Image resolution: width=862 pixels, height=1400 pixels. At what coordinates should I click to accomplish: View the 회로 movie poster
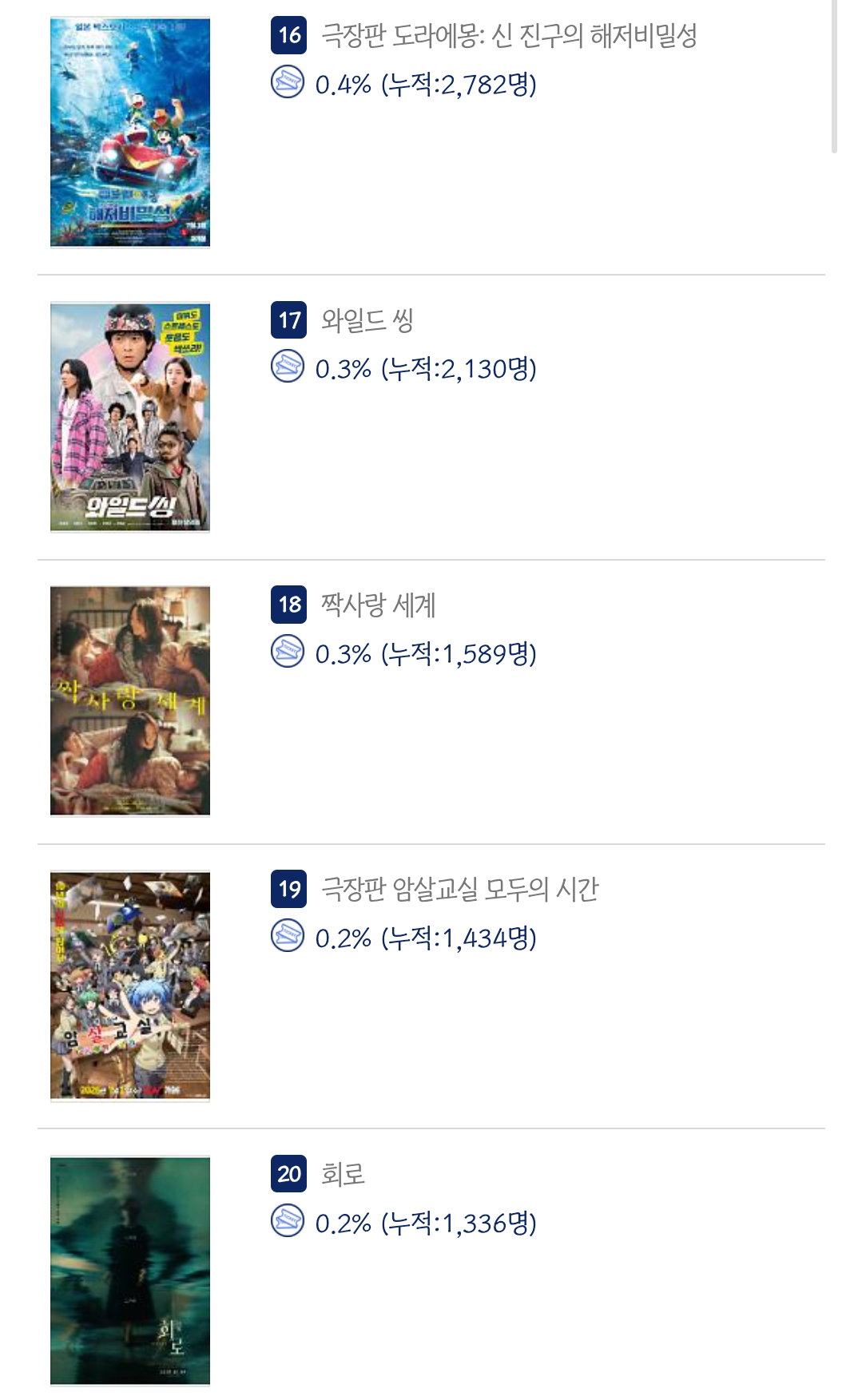coord(130,1271)
